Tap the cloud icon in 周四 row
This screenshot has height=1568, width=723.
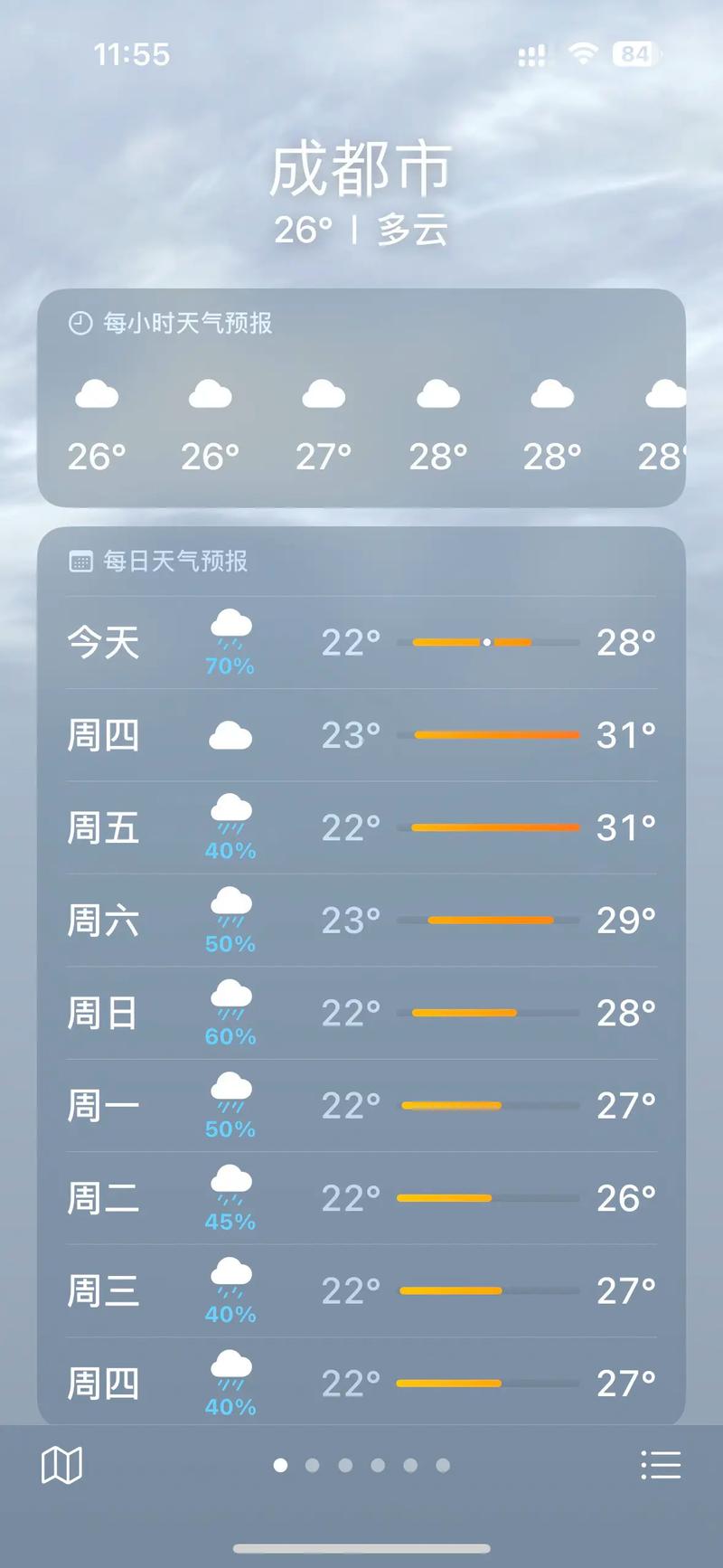pyautogui.click(x=230, y=734)
